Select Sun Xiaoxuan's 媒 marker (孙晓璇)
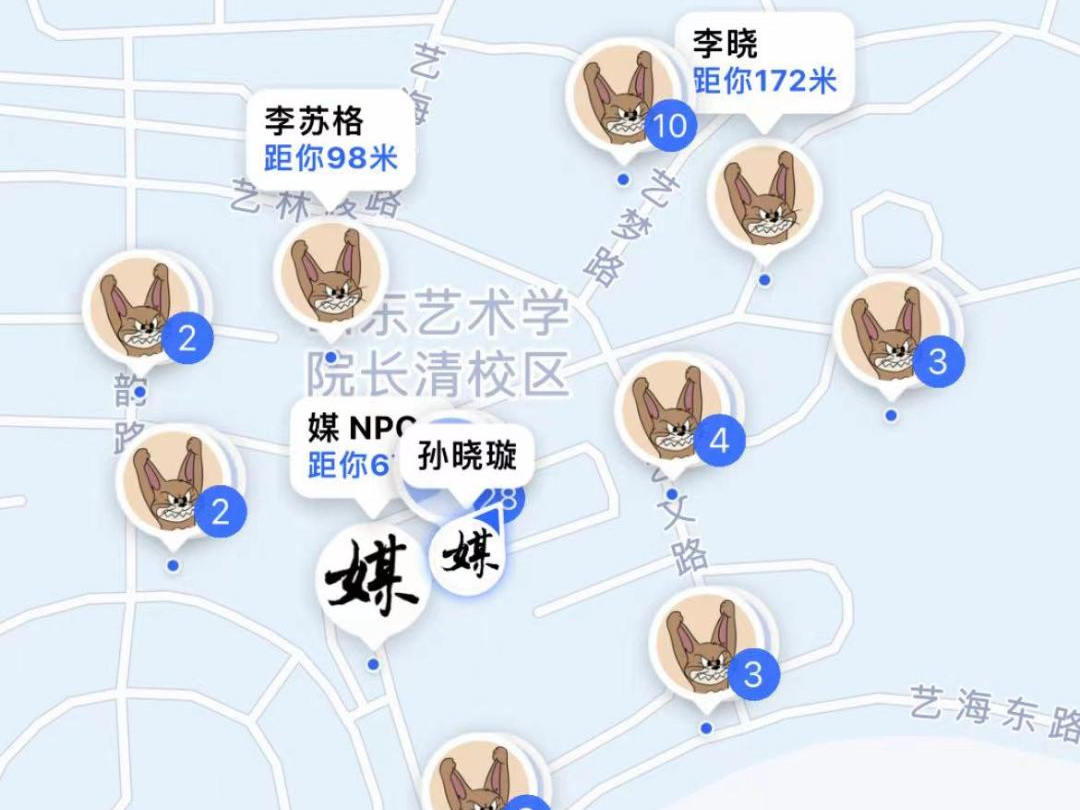Screen dimensions: 1080x810 coord(468,555)
